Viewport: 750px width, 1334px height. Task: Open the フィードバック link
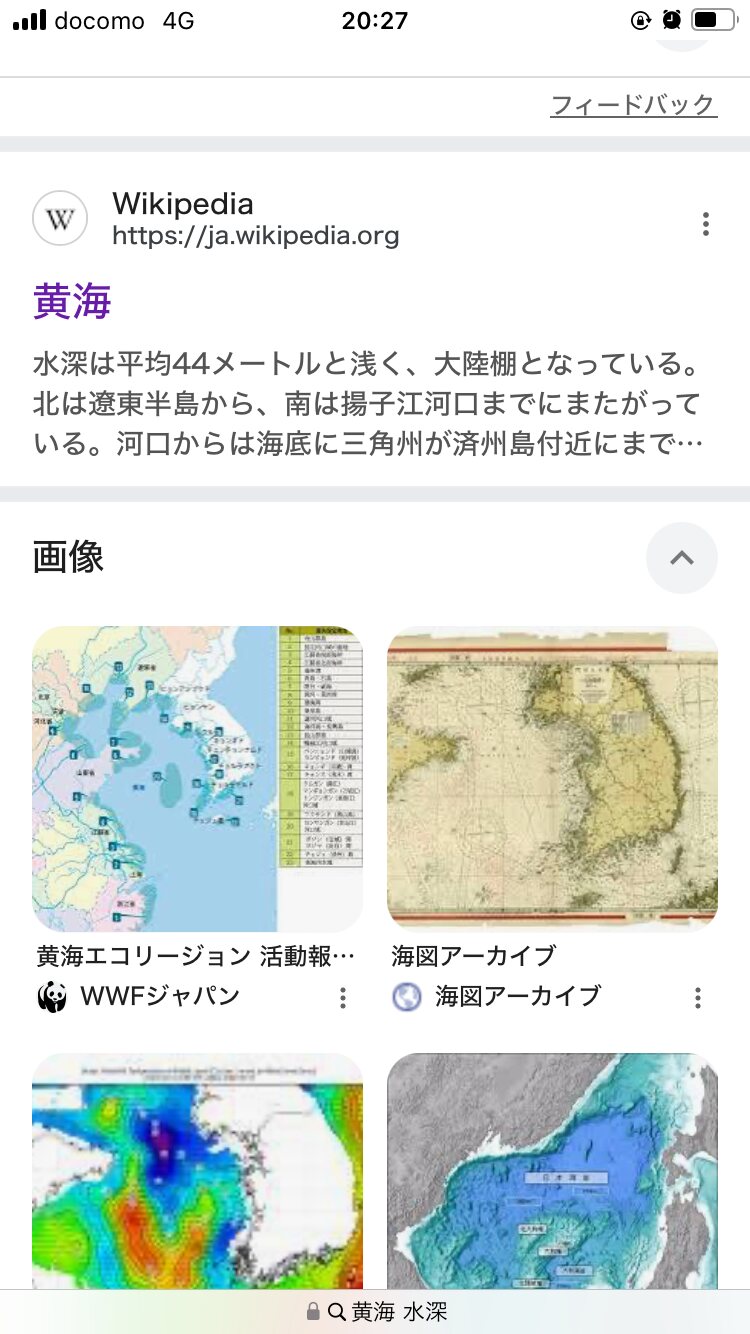pos(633,104)
